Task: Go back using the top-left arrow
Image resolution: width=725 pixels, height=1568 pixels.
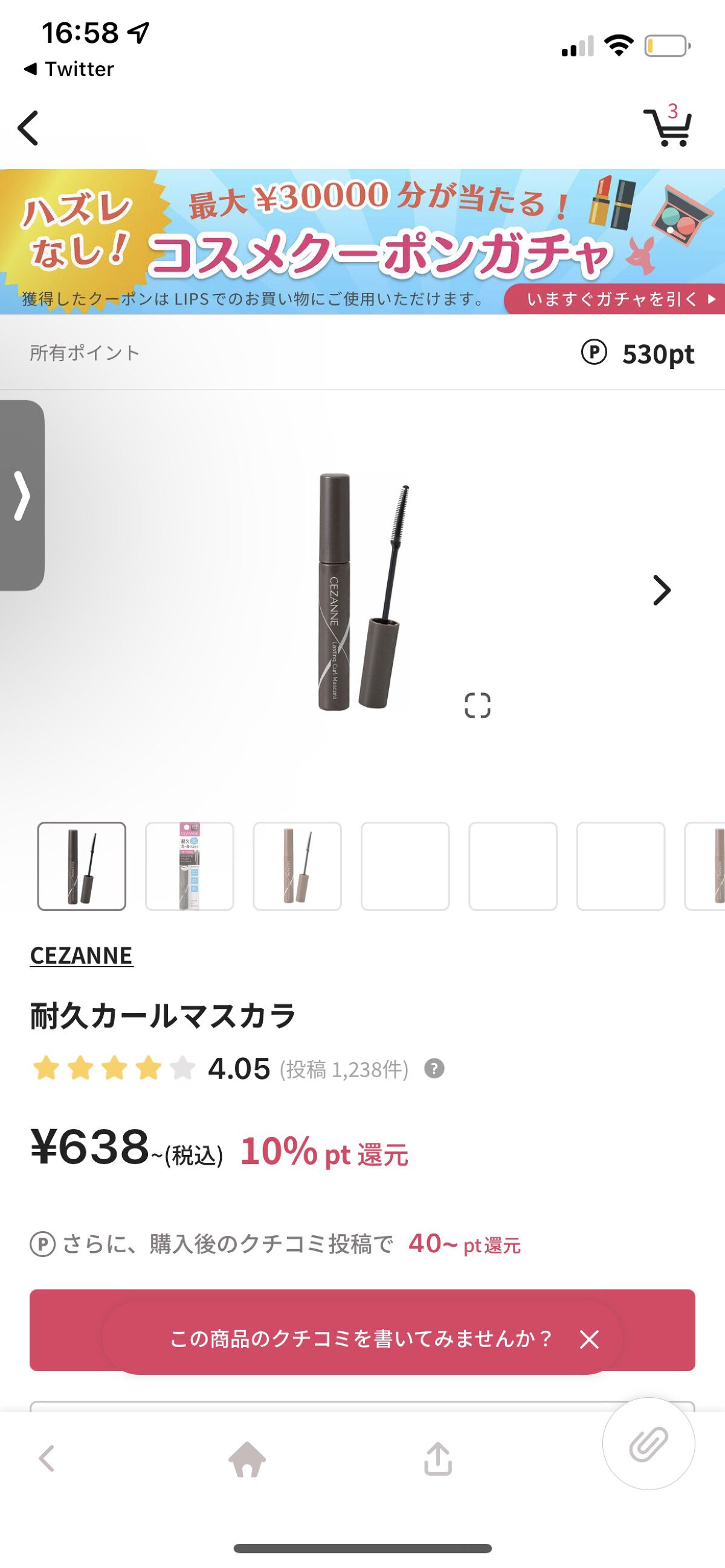Action: [28, 128]
